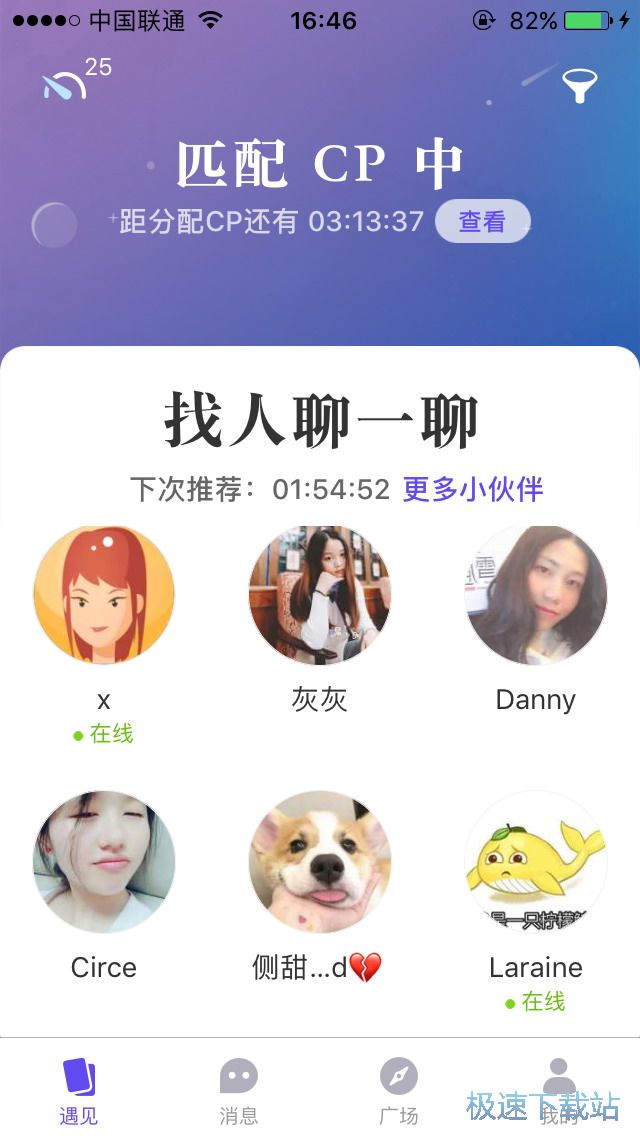Go to the 消息 tab
The width and height of the screenshot is (640, 1136).
point(239,1090)
